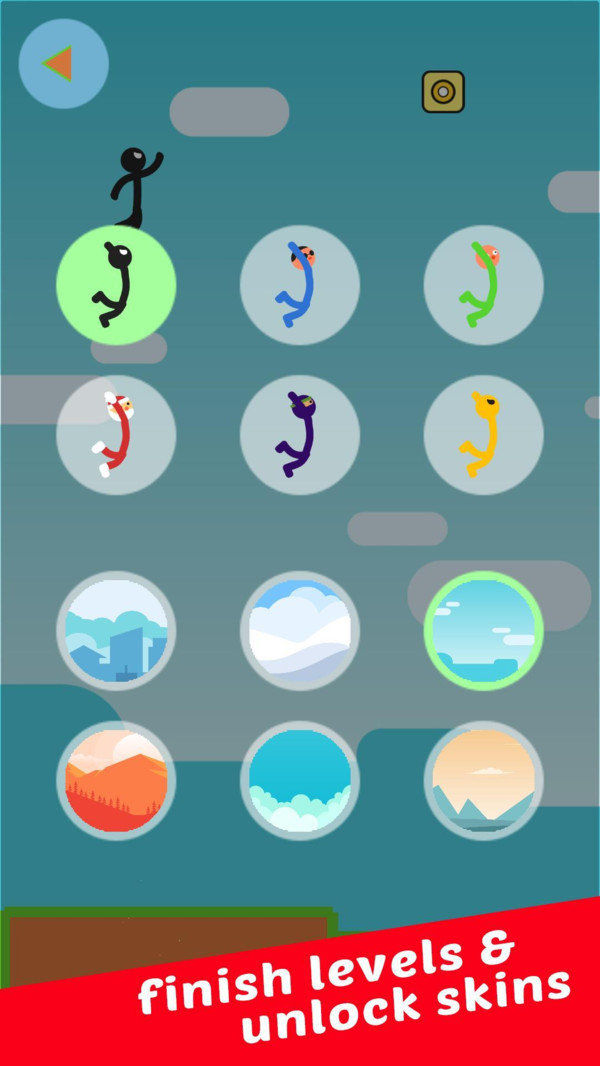Tap the light blue sky background
This screenshot has height=1066, width=600.
(484, 631)
